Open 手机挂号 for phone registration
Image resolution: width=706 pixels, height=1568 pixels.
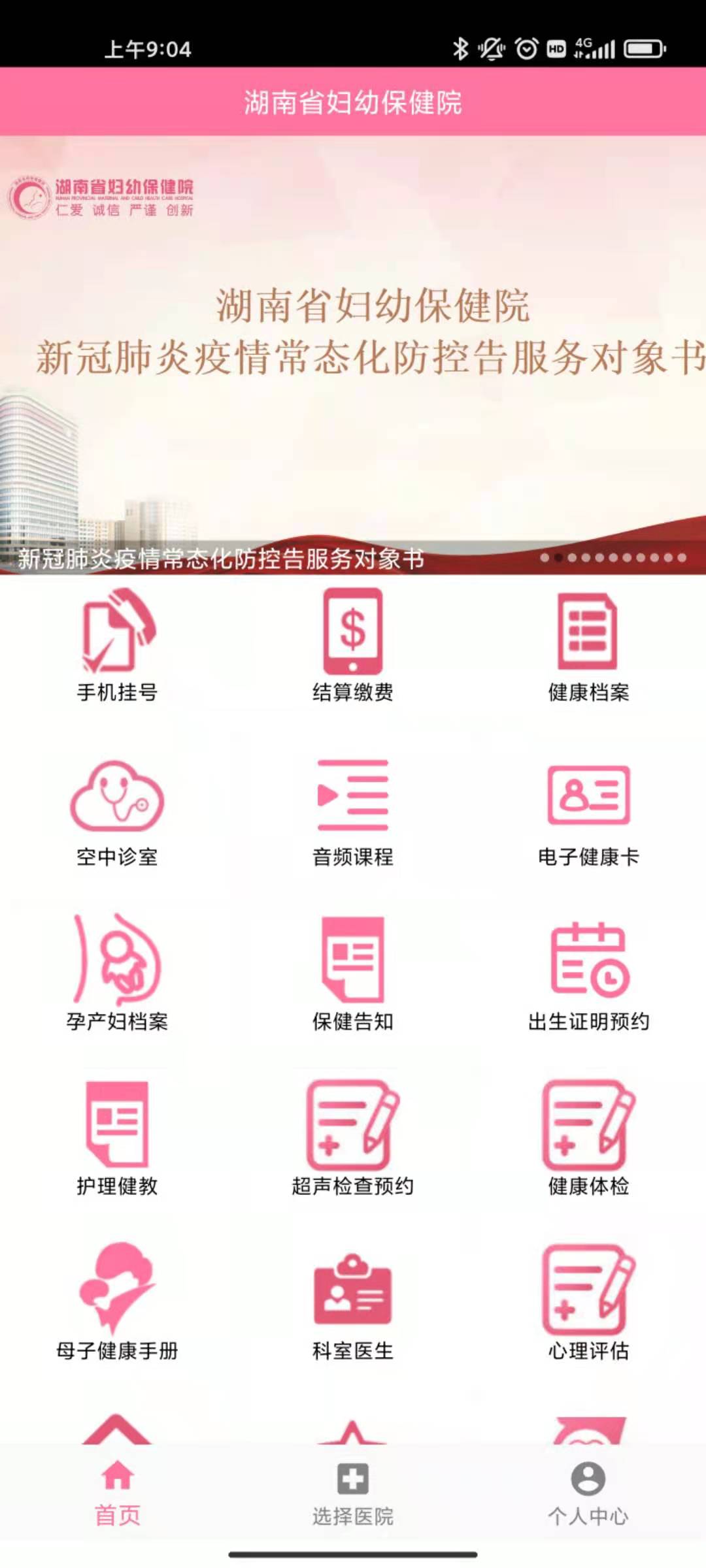click(x=118, y=644)
